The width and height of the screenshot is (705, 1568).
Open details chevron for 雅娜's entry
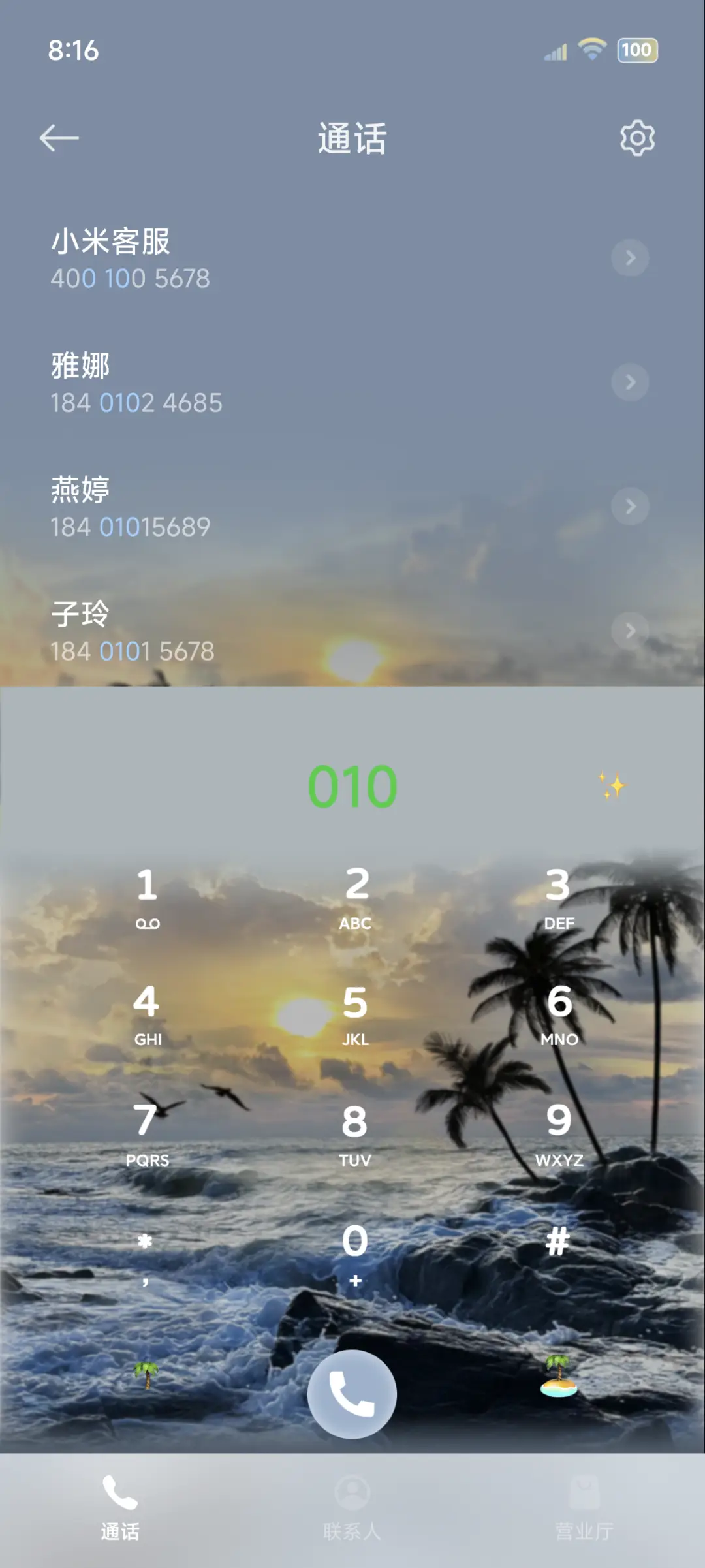point(630,382)
